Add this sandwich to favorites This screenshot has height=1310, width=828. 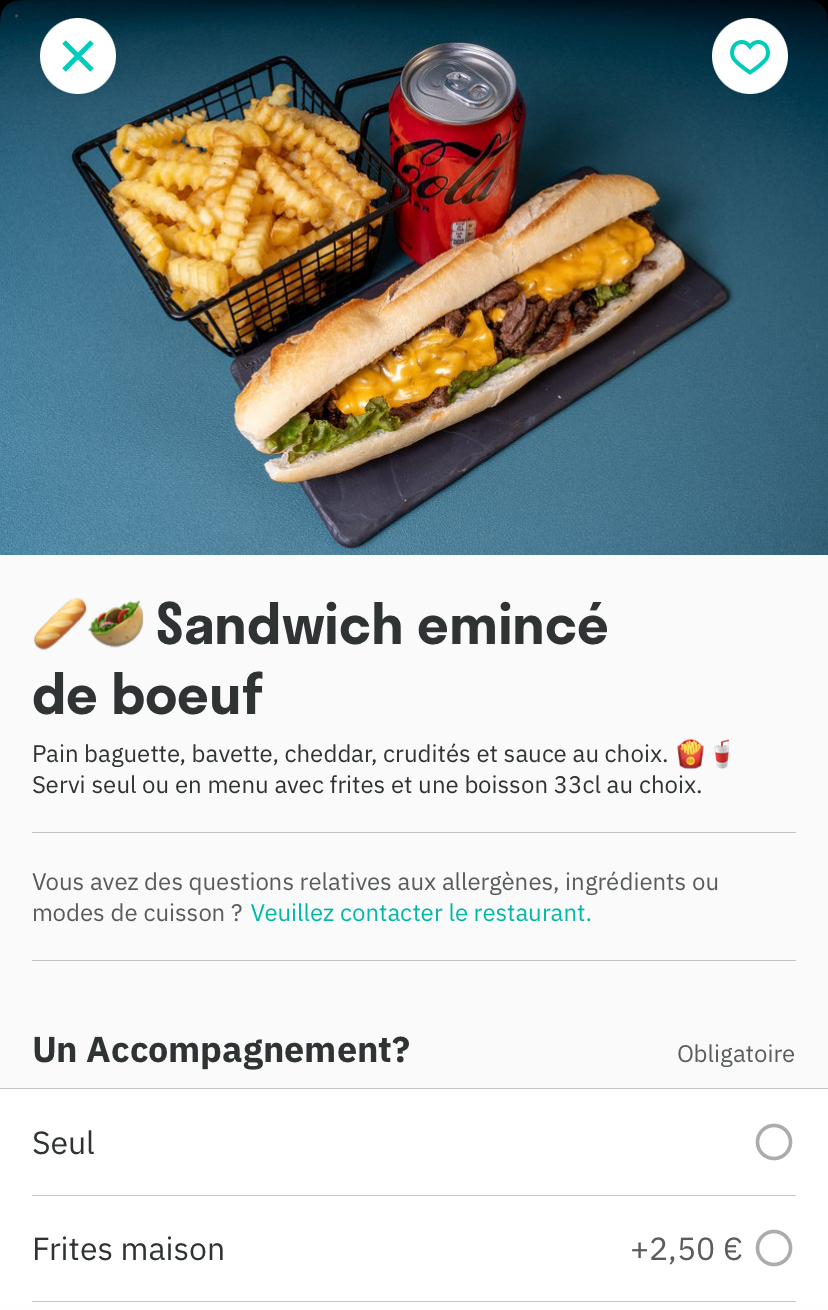point(750,57)
